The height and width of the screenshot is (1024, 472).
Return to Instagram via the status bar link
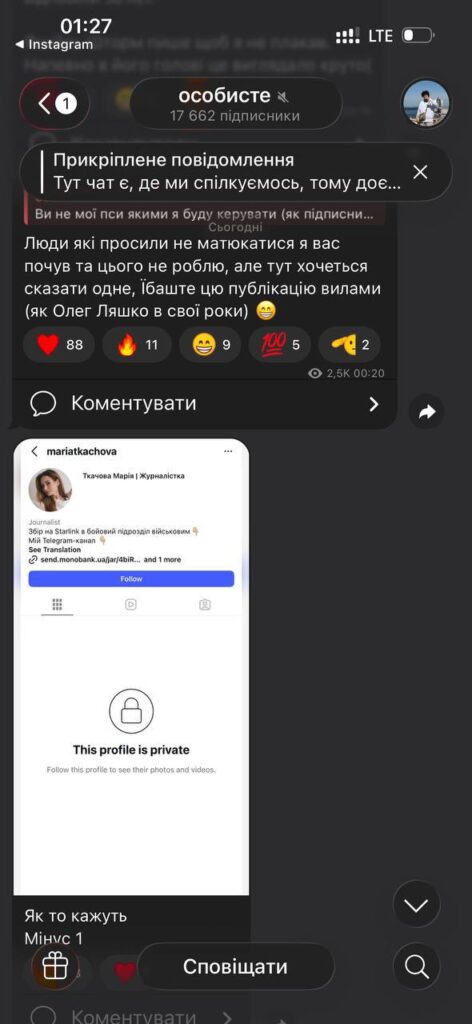(54, 45)
